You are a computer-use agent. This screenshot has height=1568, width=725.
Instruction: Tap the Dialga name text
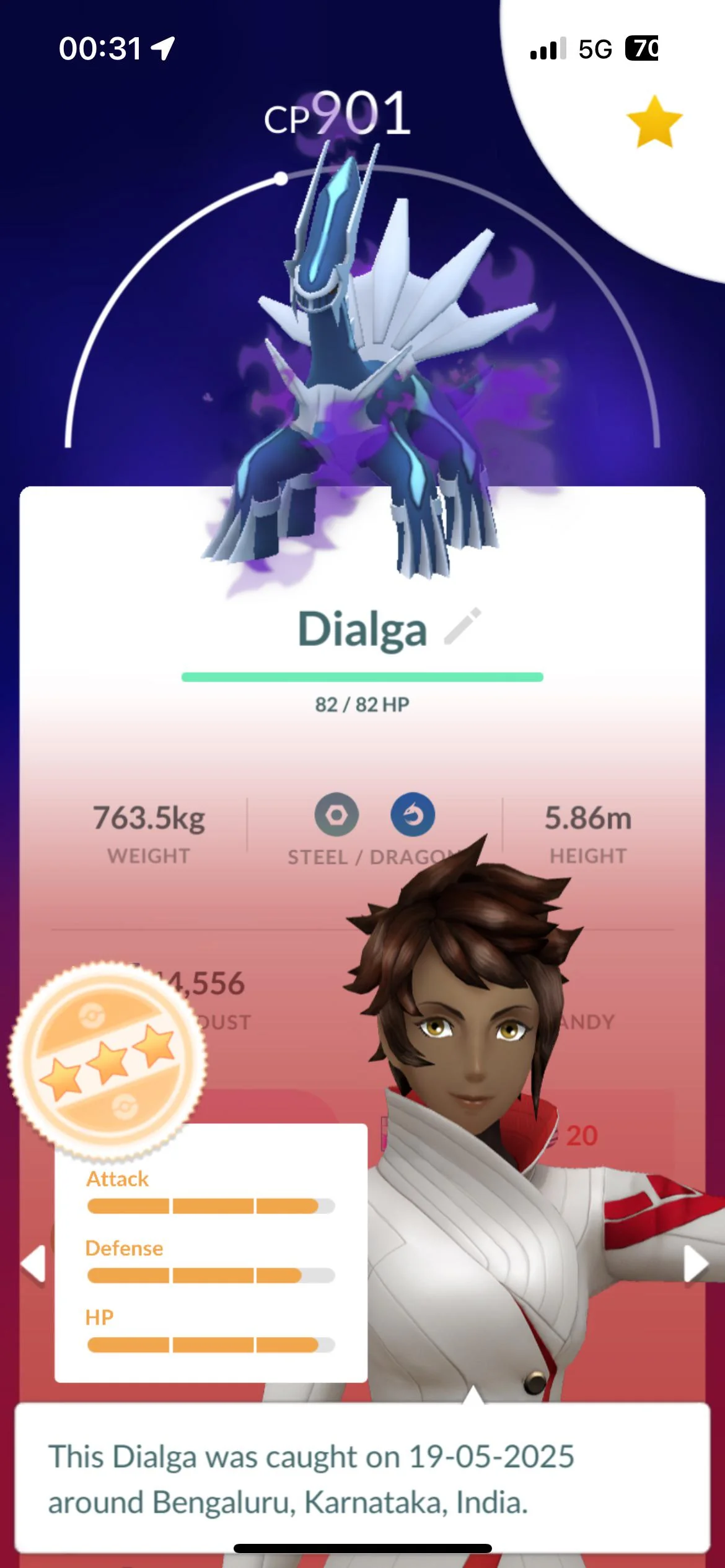point(362,630)
